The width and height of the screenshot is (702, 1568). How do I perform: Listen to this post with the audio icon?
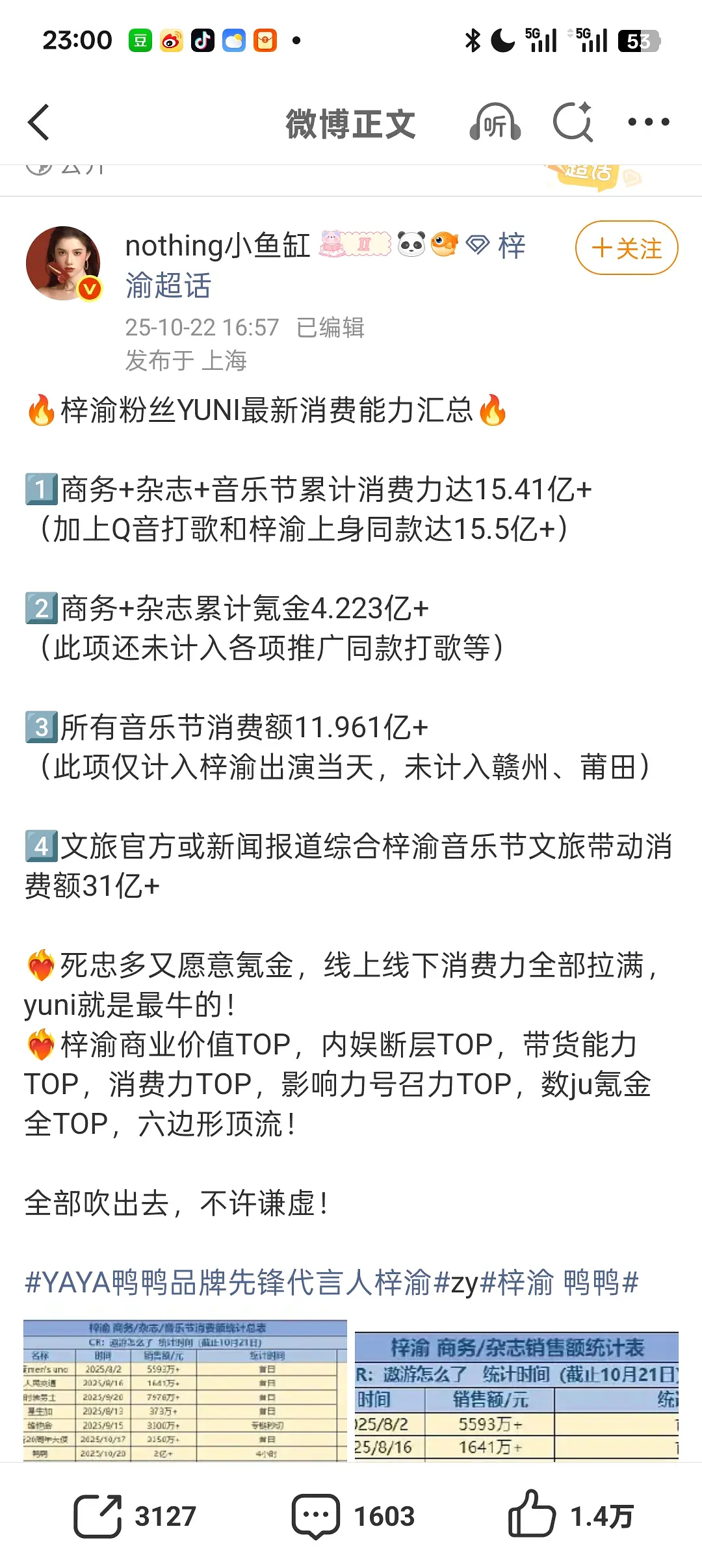[x=495, y=122]
